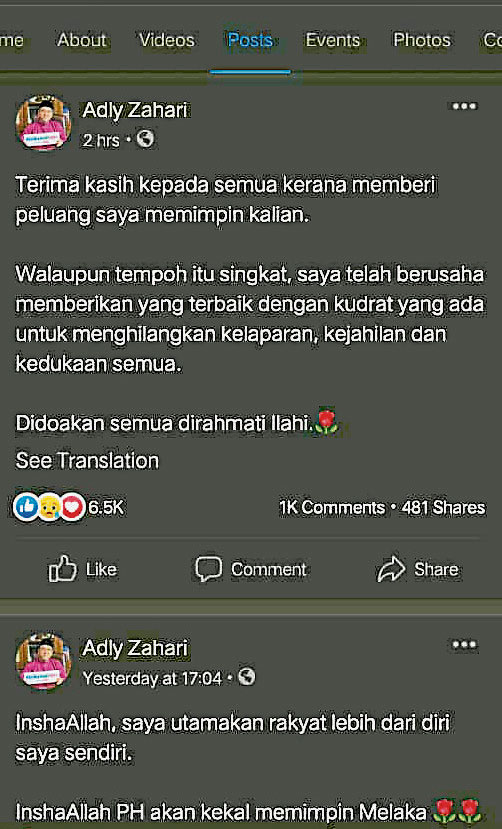Comment on the 2 hrs post
502x829 pixels.
[250, 569]
